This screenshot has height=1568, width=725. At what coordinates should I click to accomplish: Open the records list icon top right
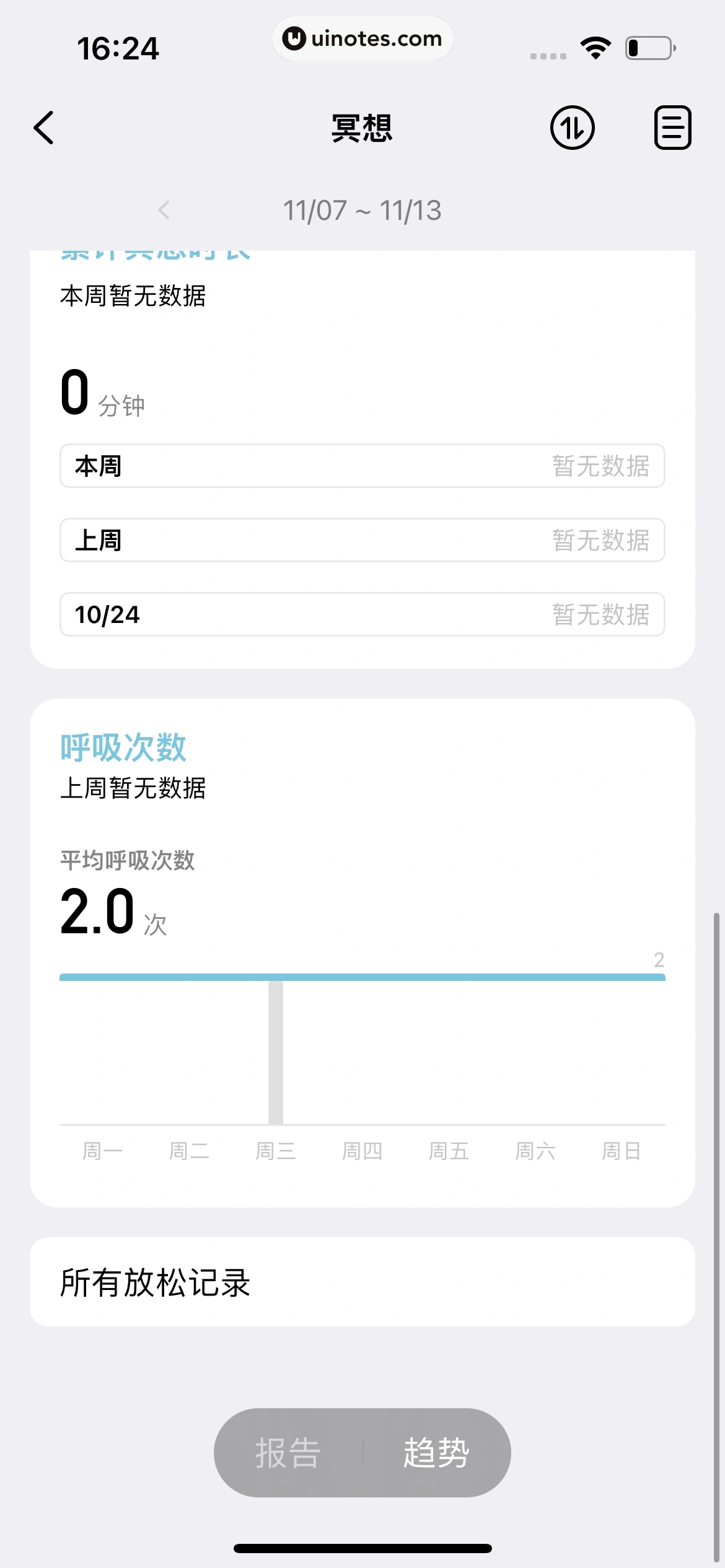coord(672,128)
